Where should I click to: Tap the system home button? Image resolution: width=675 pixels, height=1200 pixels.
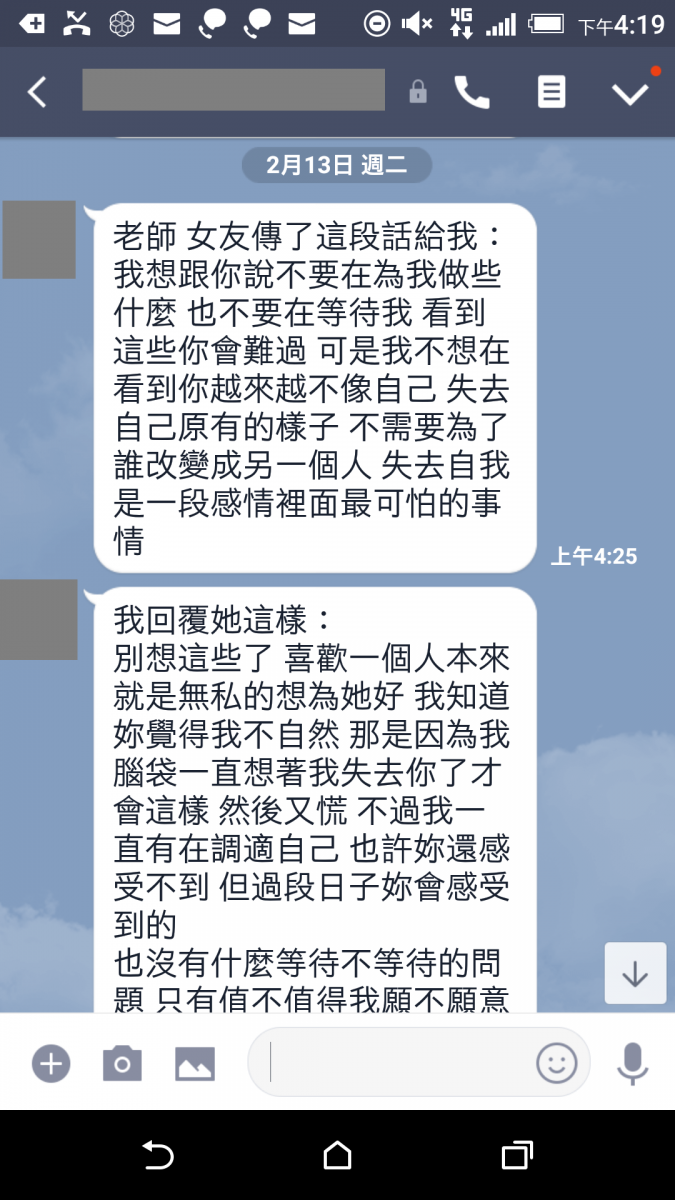tap(337, 1156)
